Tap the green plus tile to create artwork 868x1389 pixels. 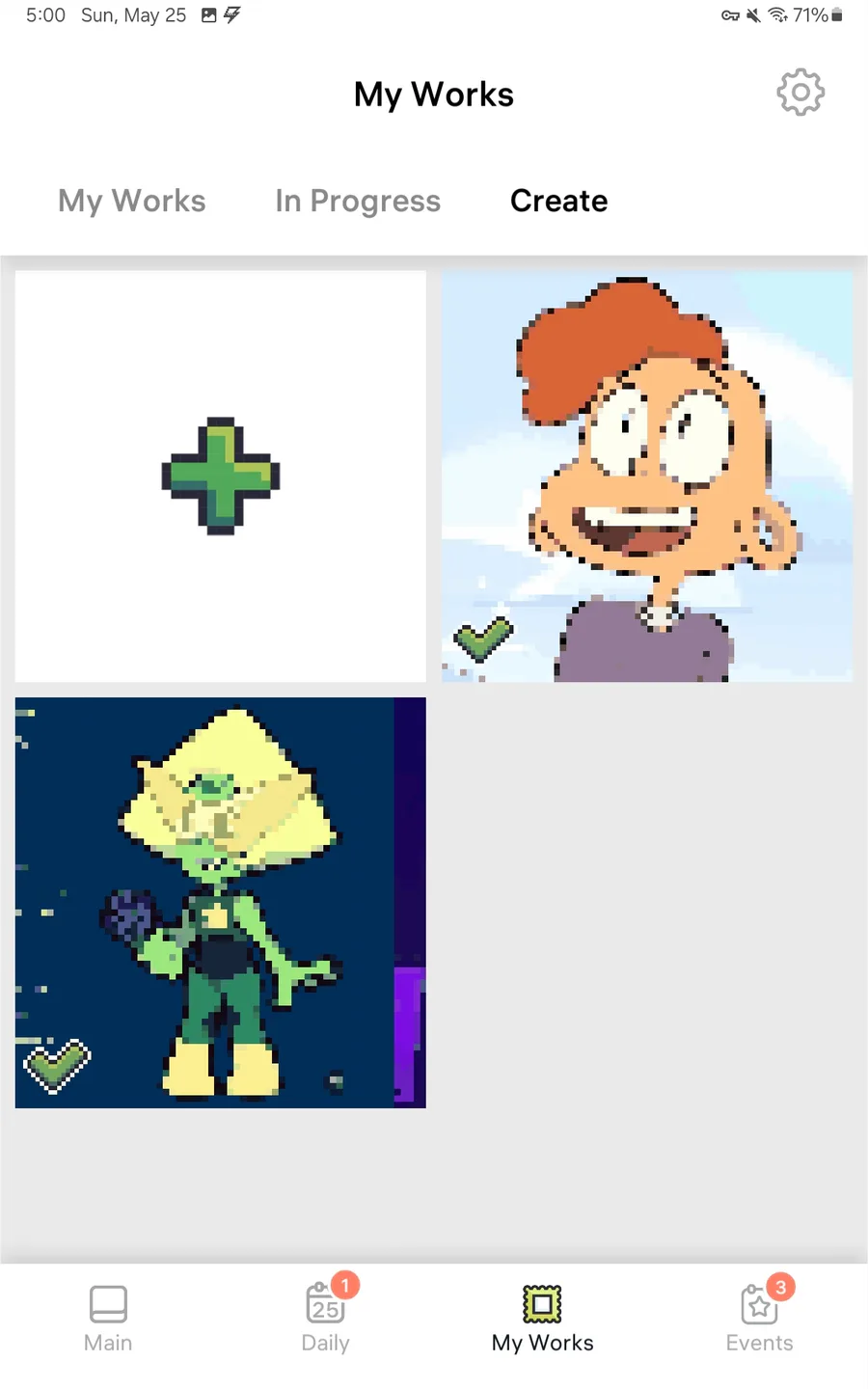[x=221, y=477]
